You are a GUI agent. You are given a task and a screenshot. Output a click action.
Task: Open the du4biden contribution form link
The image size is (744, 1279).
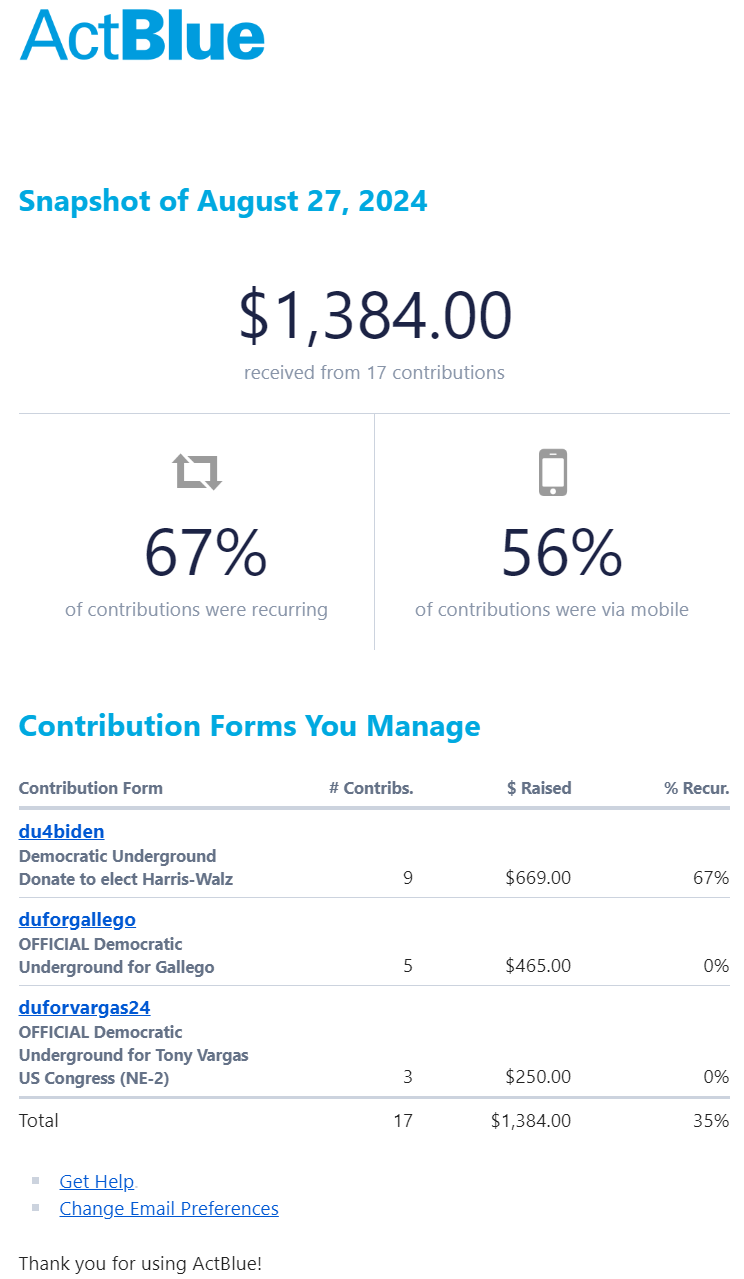click(61, 831)
